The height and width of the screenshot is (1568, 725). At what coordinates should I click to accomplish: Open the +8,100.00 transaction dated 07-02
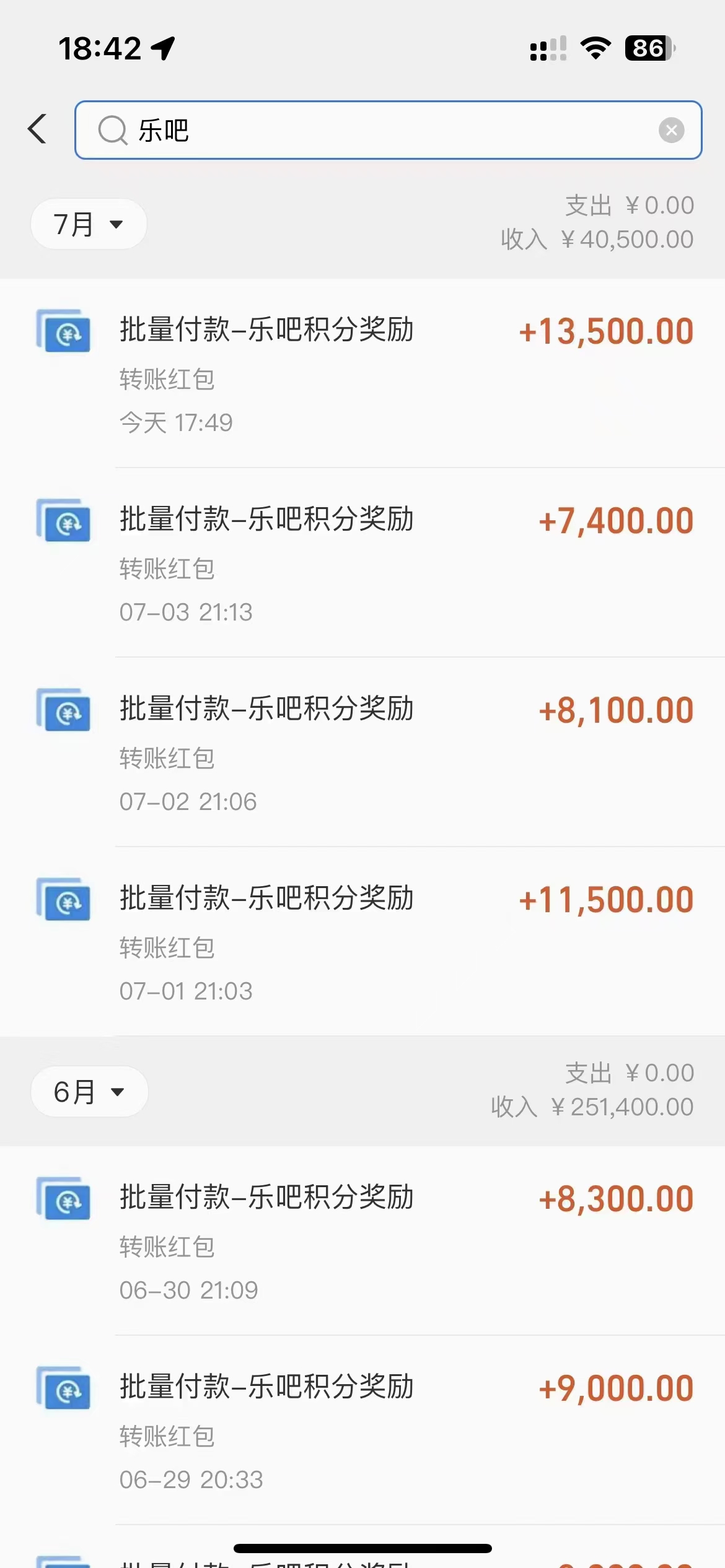pos(362,752)
